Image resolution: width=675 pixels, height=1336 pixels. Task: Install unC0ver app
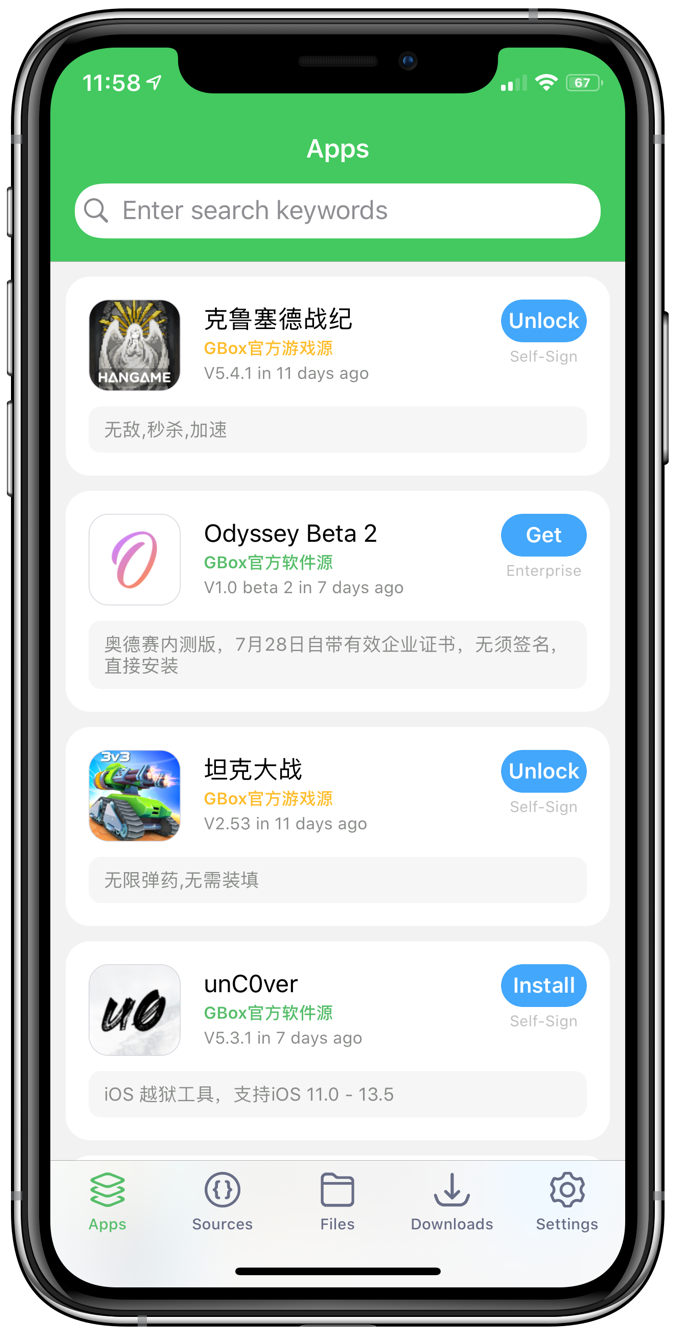[543, 985]
